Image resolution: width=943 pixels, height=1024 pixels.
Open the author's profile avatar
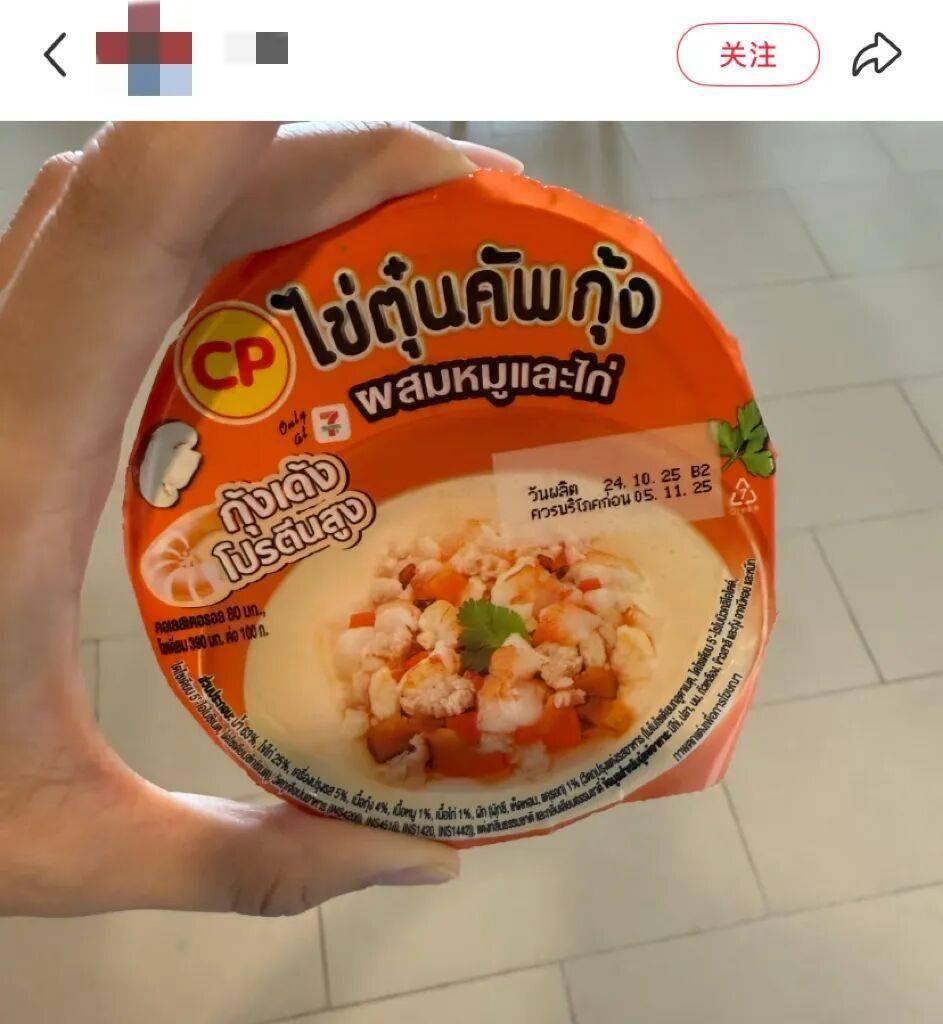point(145,50)
